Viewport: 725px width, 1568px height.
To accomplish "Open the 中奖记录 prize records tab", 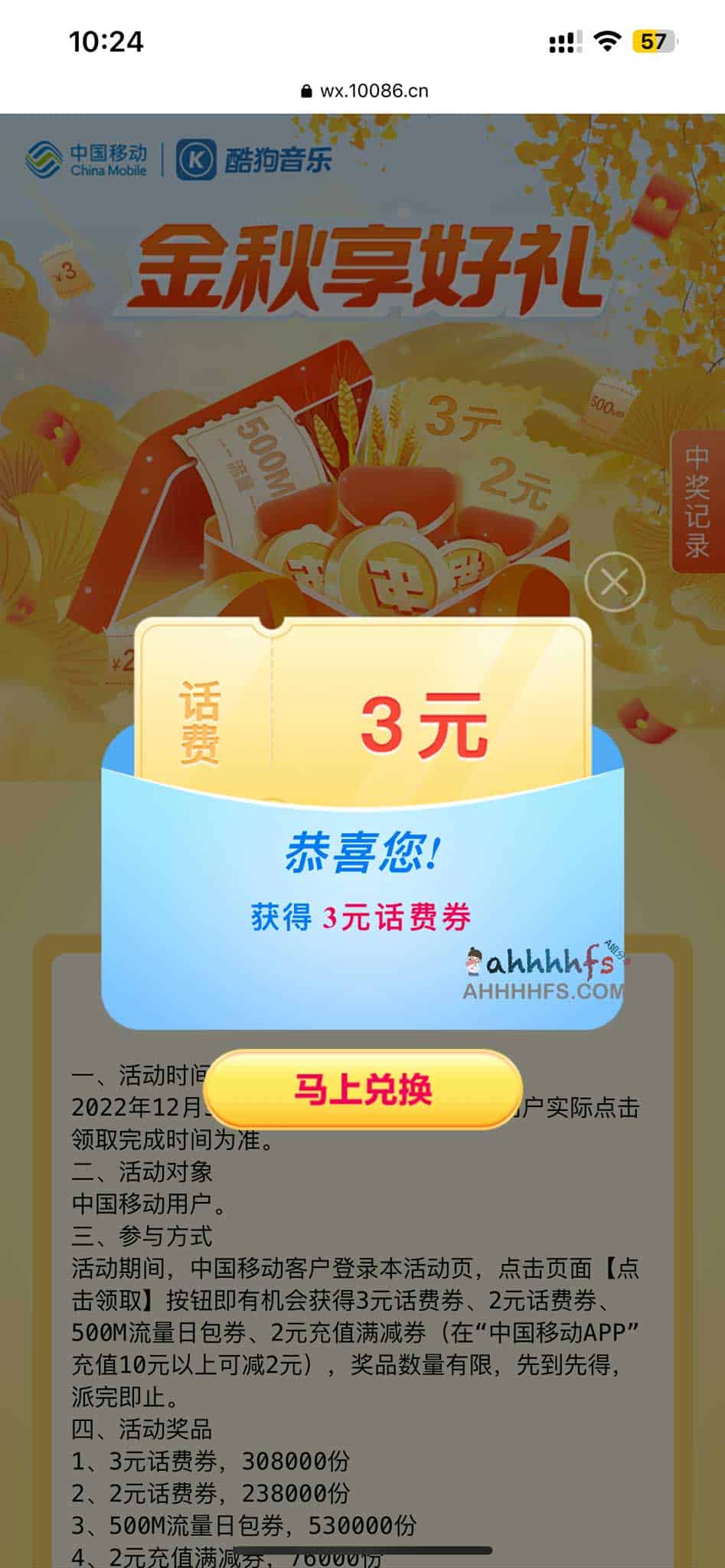I will tap(697, 501).
